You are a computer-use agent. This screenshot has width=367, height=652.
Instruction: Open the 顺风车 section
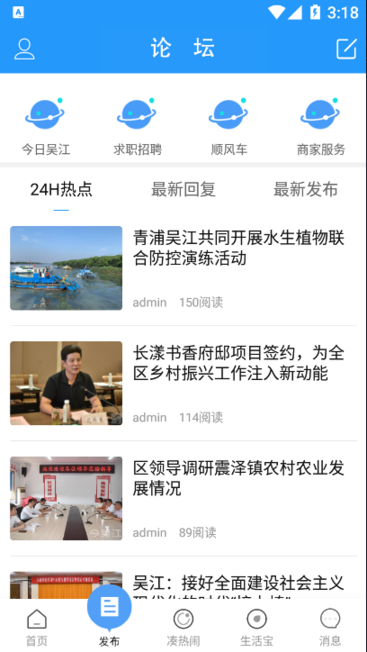229,126
